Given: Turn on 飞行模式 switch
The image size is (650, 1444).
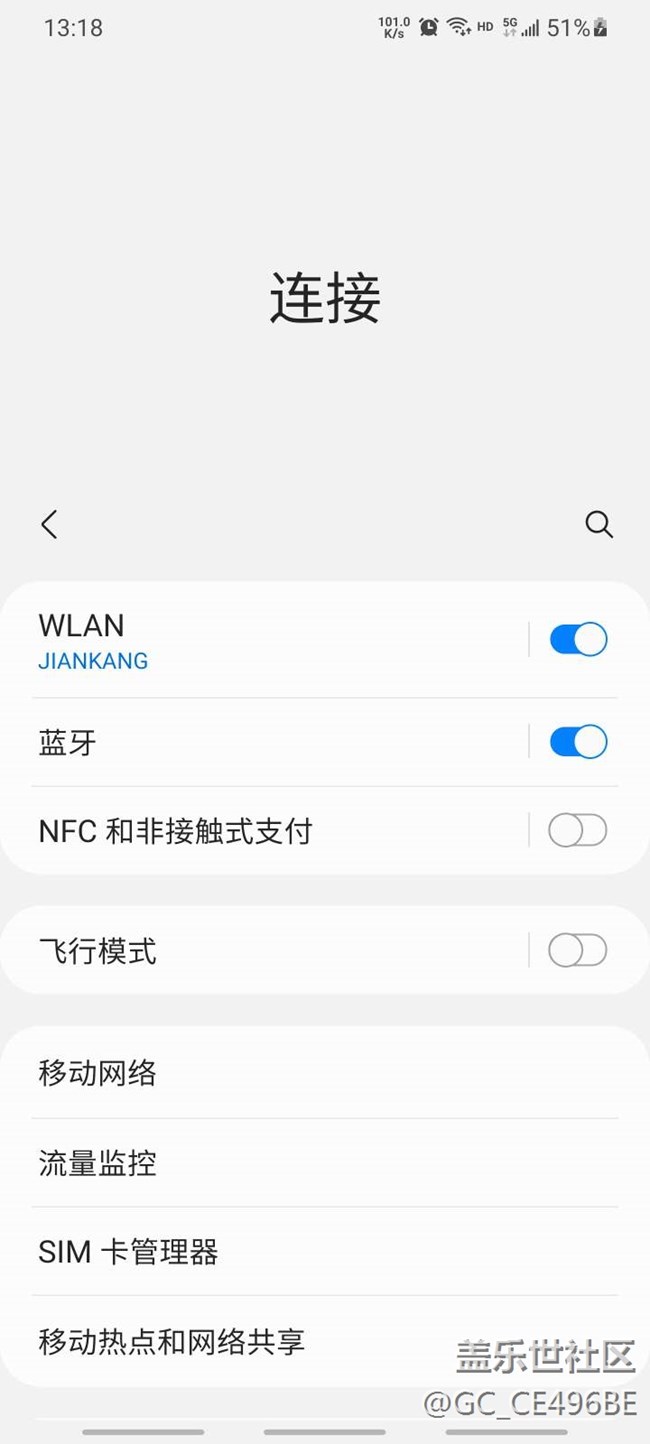Looking at the screenshot, I should pyautogui.click(x=578, y=950).
